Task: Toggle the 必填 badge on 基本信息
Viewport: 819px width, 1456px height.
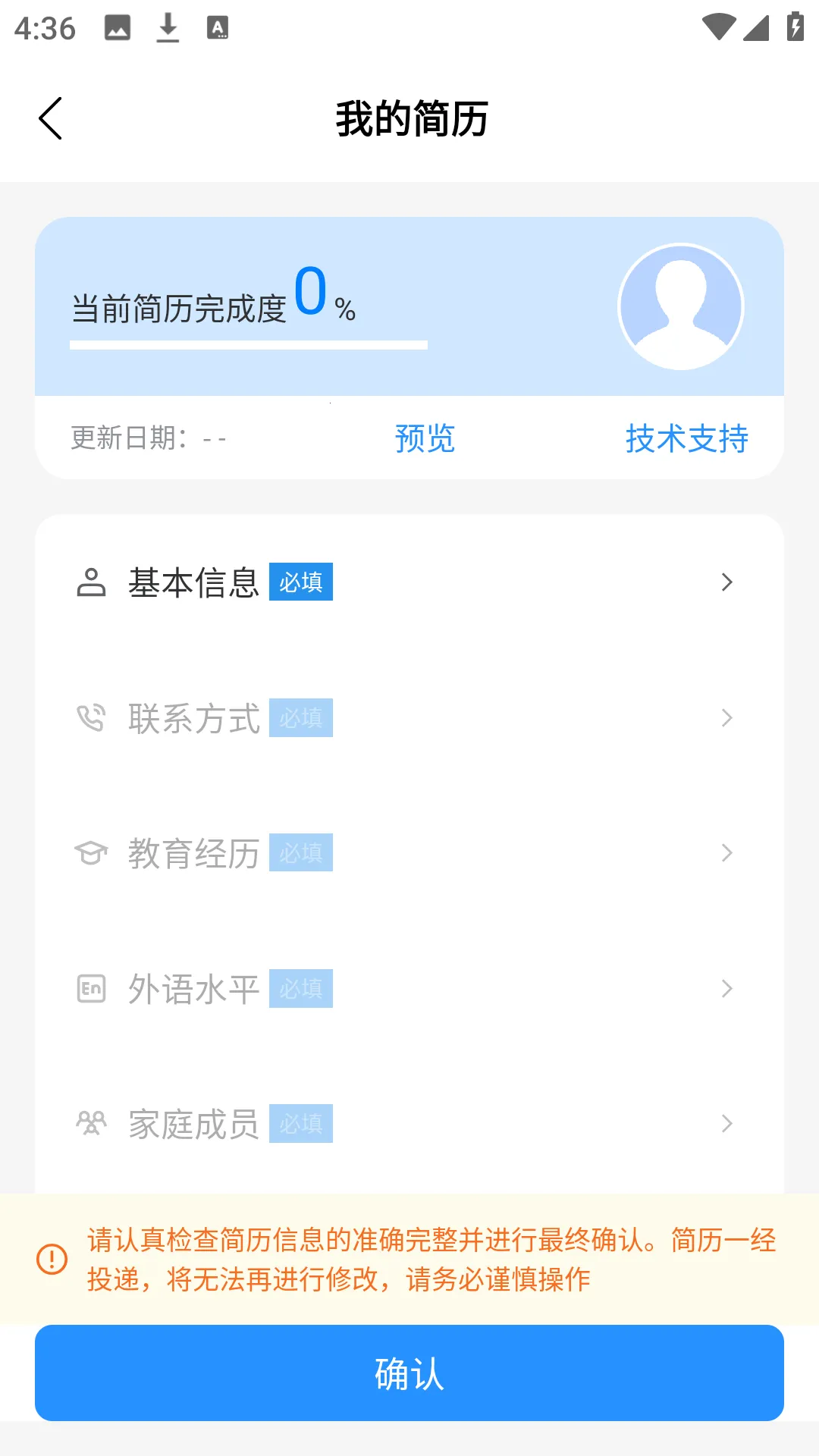Action: coord(300,582)
